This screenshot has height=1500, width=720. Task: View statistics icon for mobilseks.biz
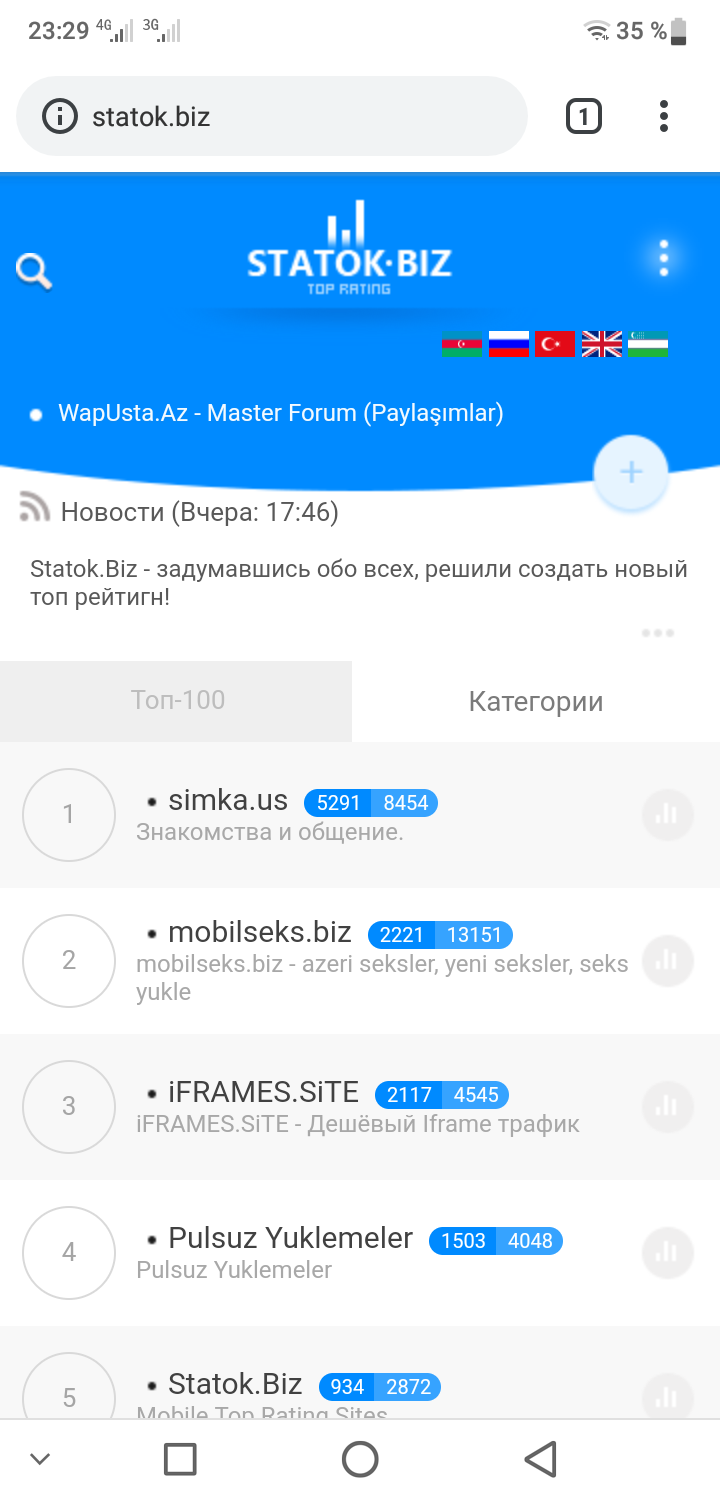pos(667,960)
